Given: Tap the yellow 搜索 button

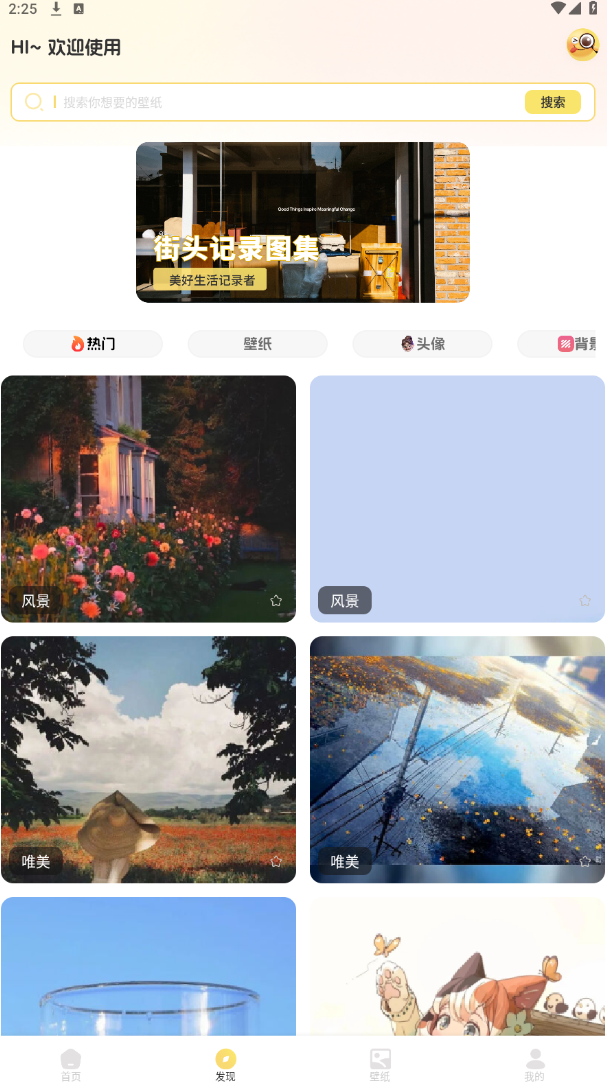Looking at the screenshot, I should pos(553,102).
